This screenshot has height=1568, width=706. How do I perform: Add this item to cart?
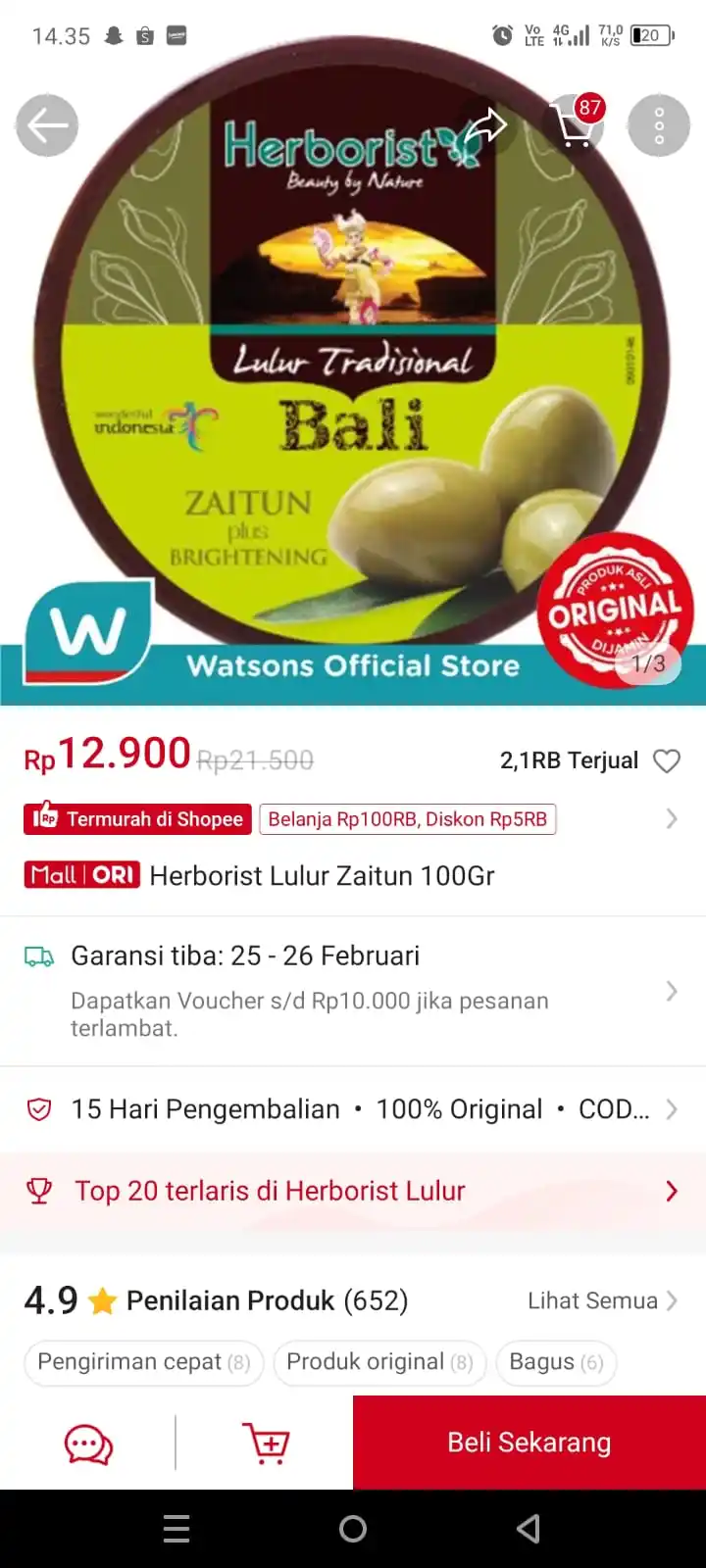tap(266, 1444)
